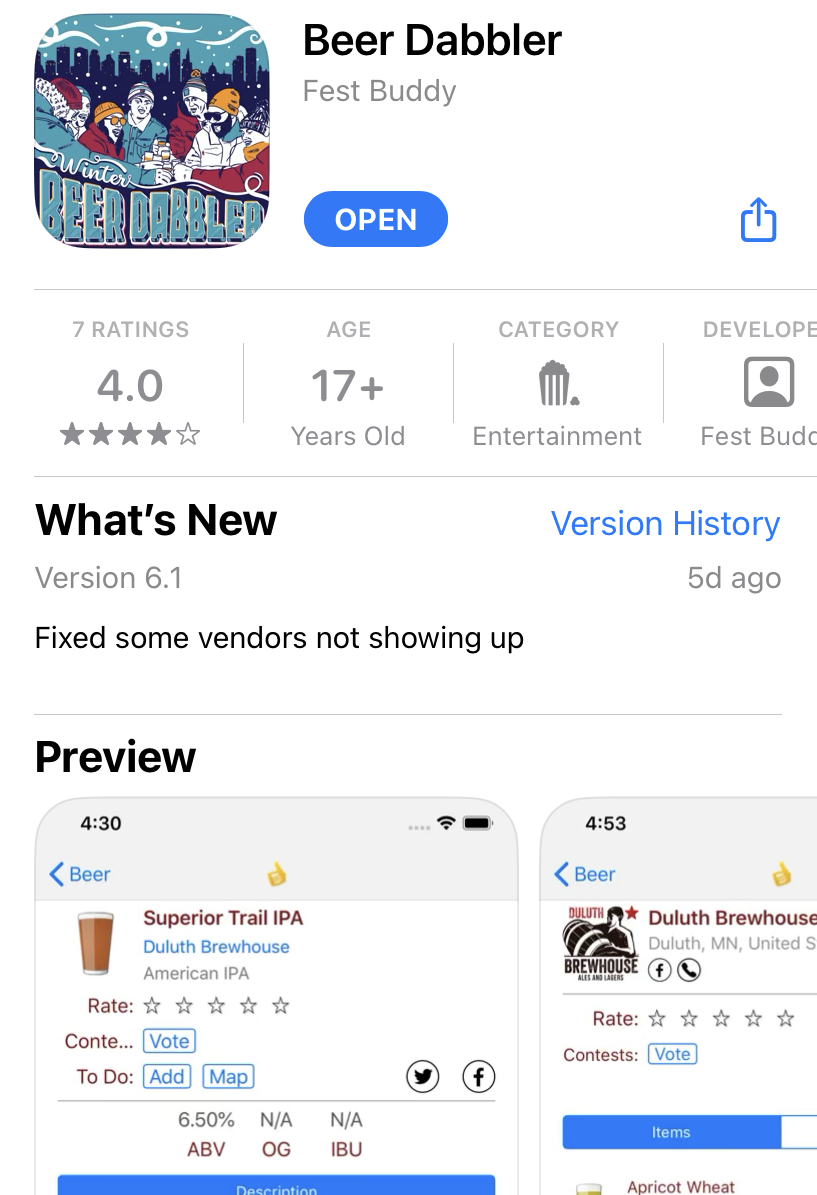Image resolution: width=817 pixels, height=1195 pixels.
Task: View the Version History
Action: 665,523
